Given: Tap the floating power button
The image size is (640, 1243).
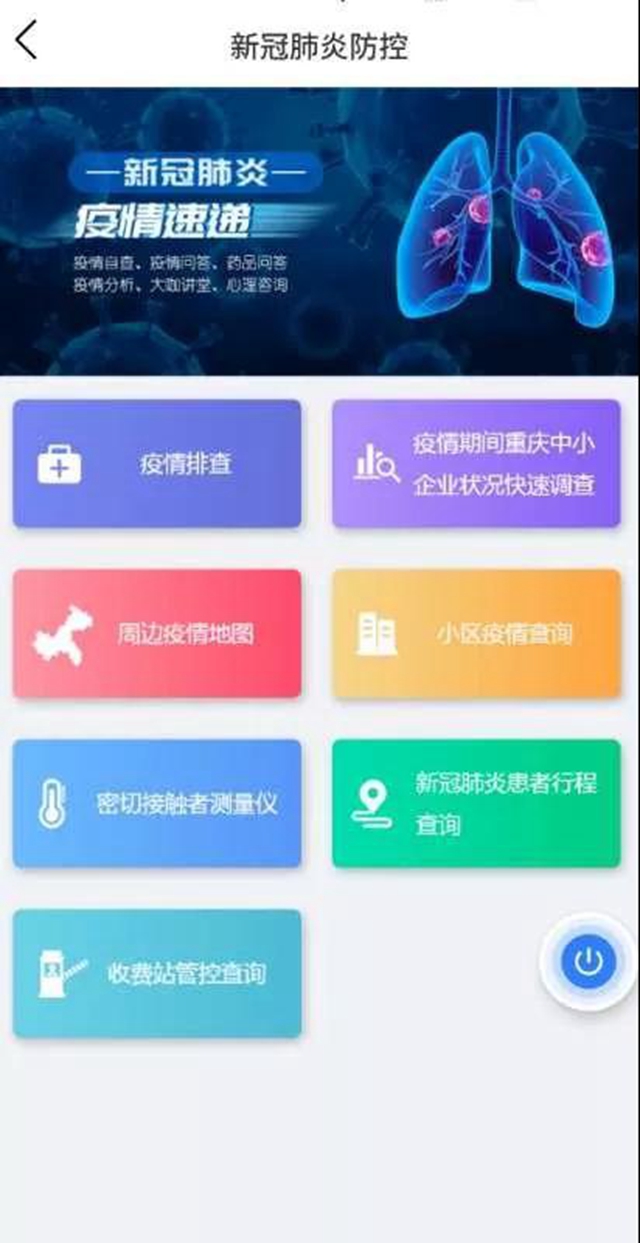Looking at the screenshot, I should (588, 962).
